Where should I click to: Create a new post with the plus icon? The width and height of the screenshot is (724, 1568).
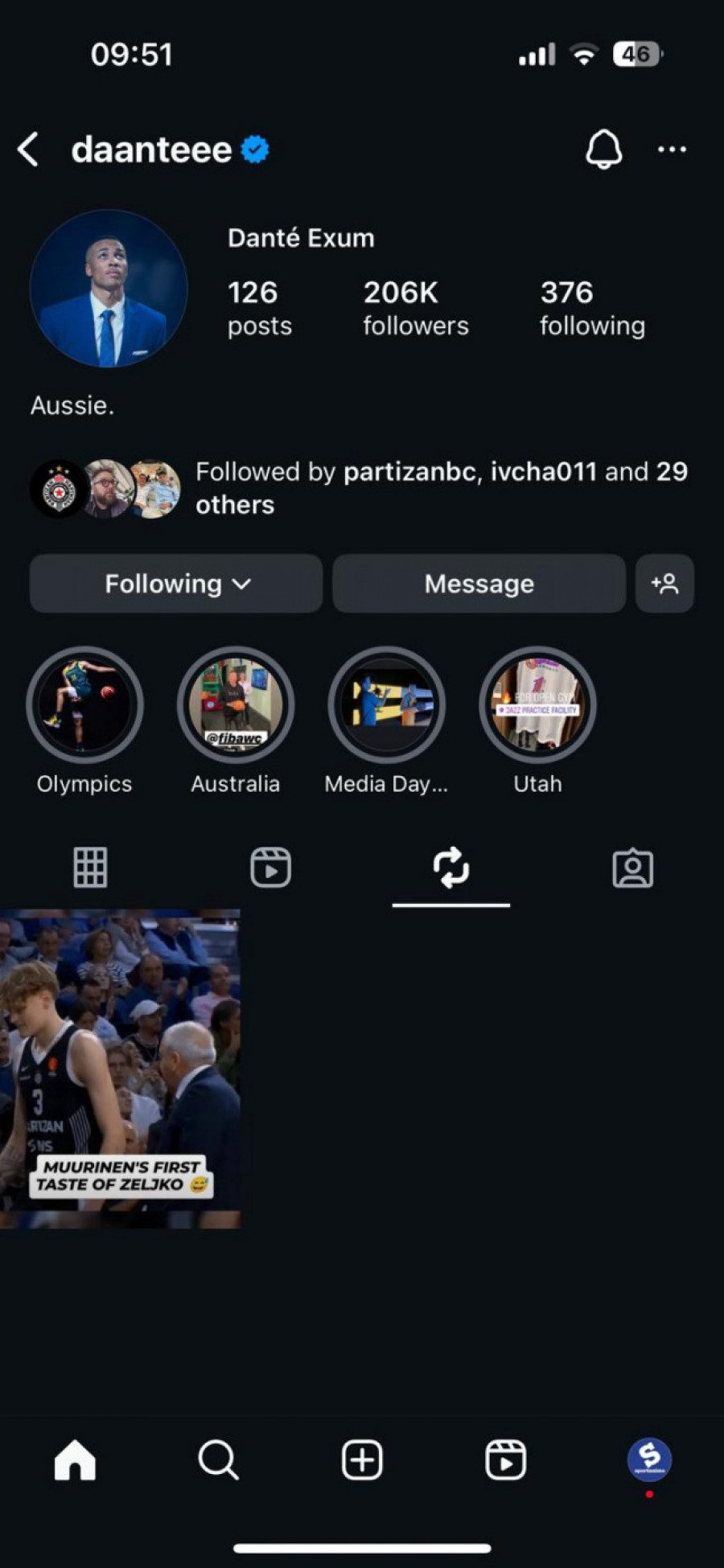pyautogui.click(x=362, y=1459)
